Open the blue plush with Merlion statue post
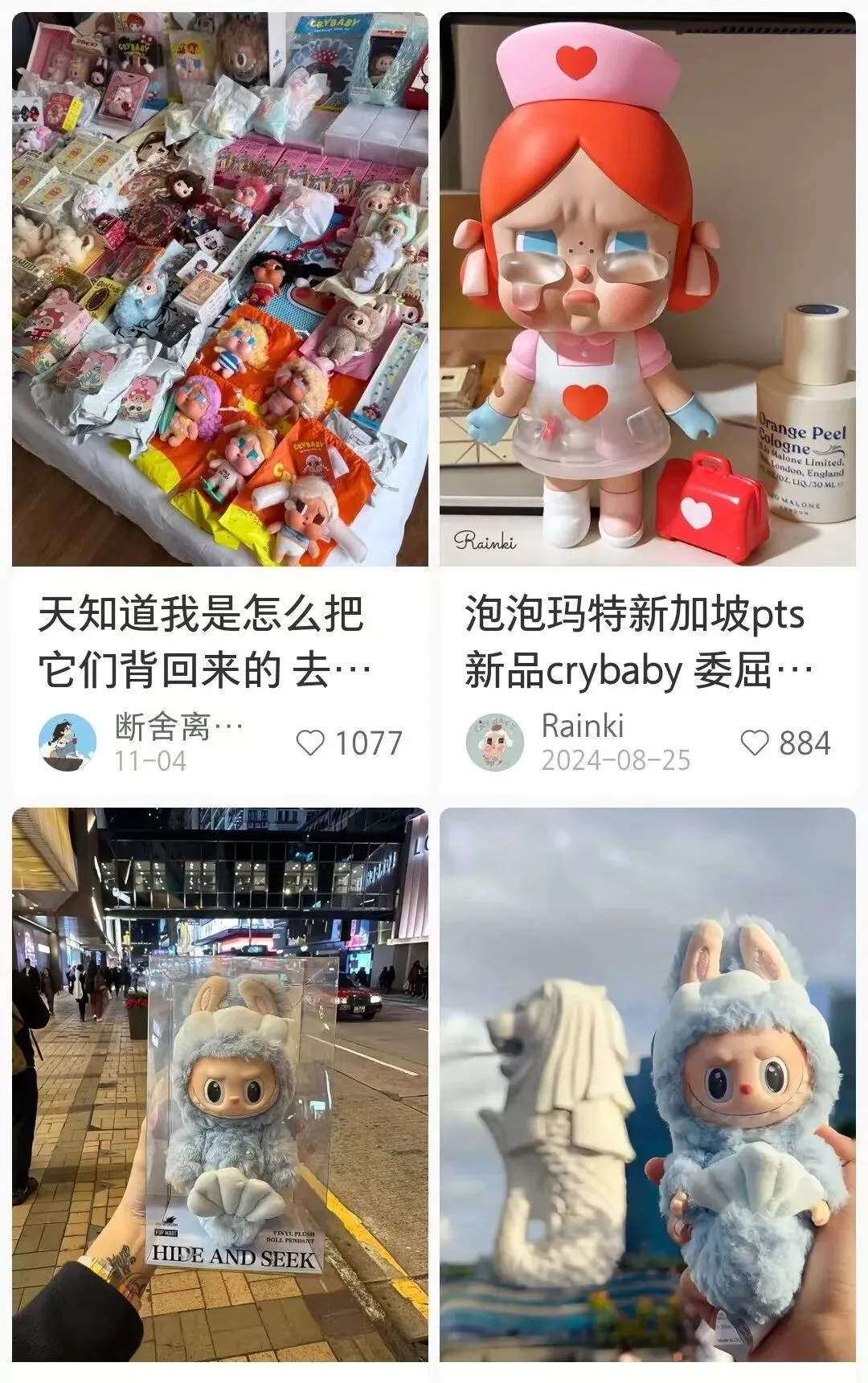The height and width of the screenshot is (1383, 868). click(x=648, y=1085)
